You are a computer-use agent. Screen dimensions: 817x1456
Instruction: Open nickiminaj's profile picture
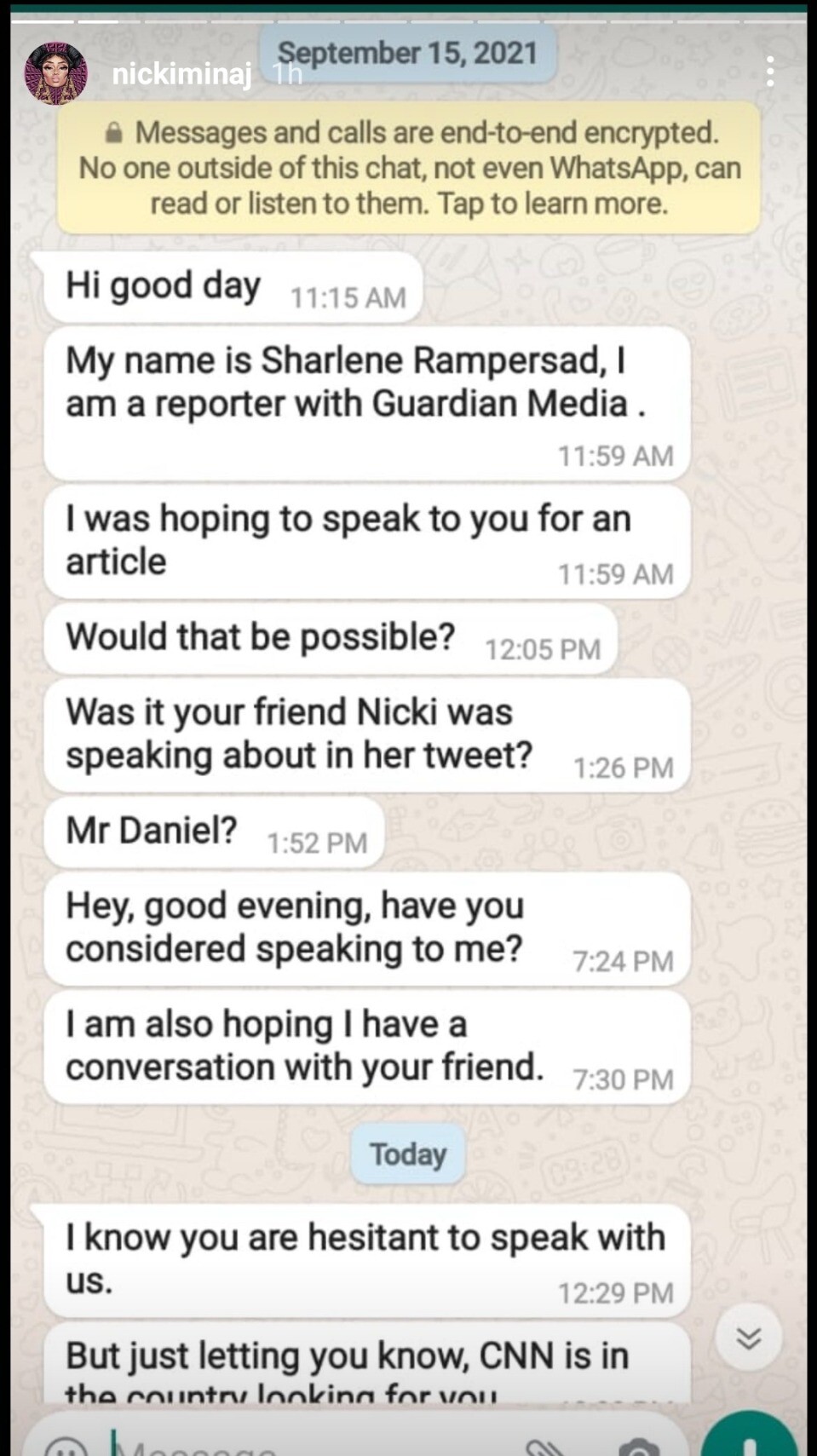coord(56,72)
